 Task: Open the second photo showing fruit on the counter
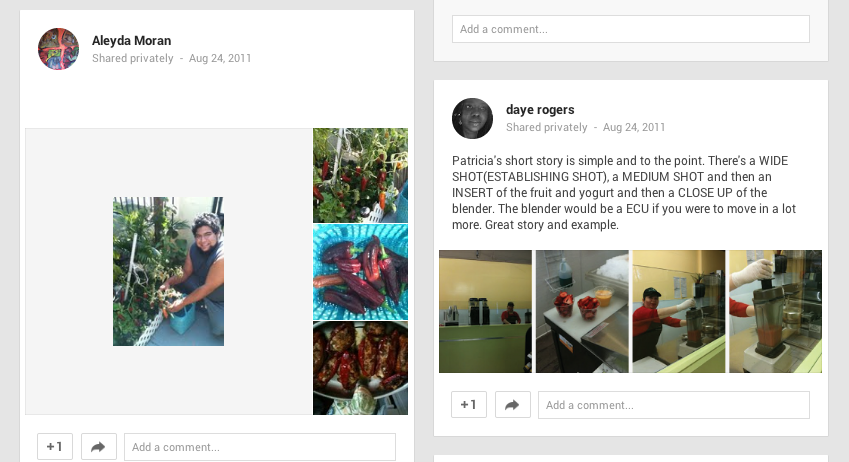click(582, 311)
